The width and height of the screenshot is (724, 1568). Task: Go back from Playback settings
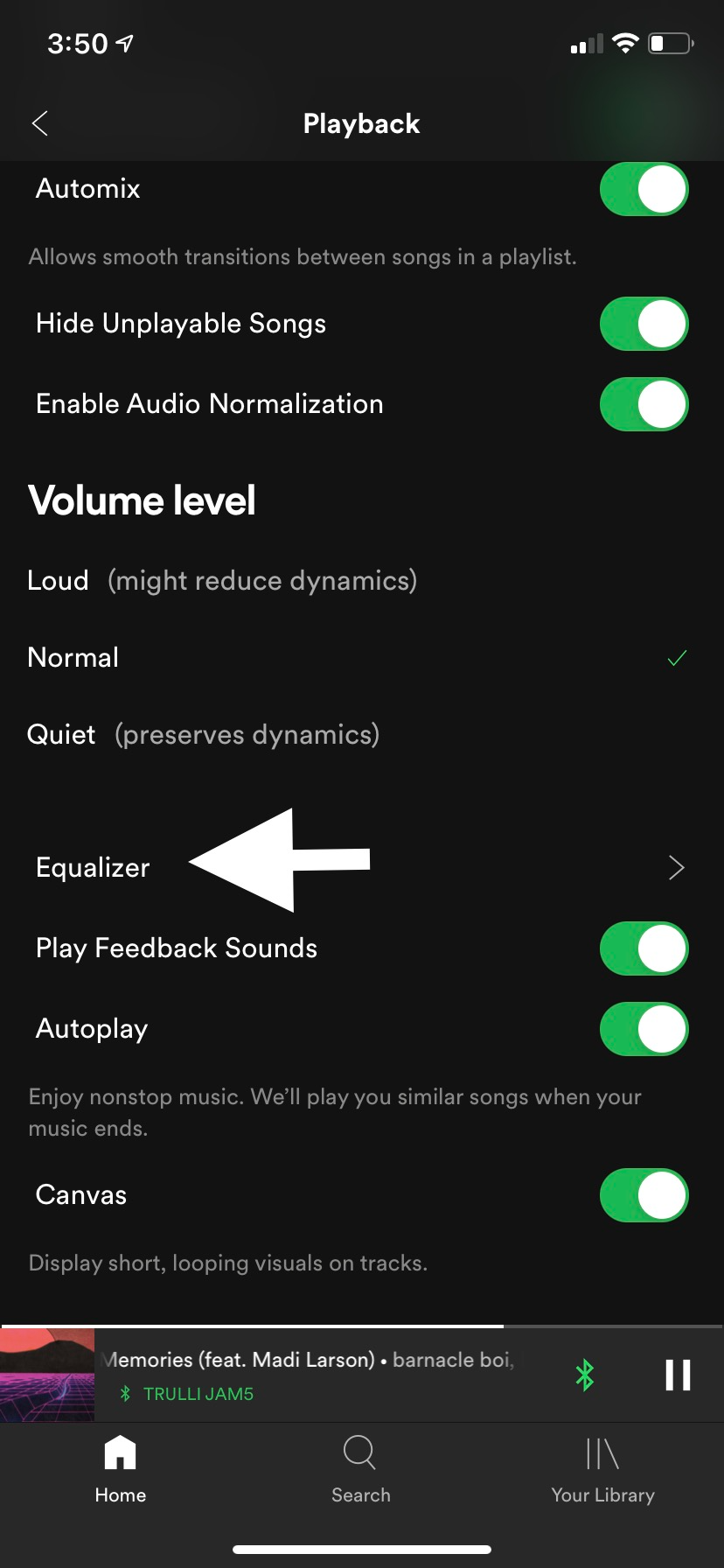click(39, 123)
